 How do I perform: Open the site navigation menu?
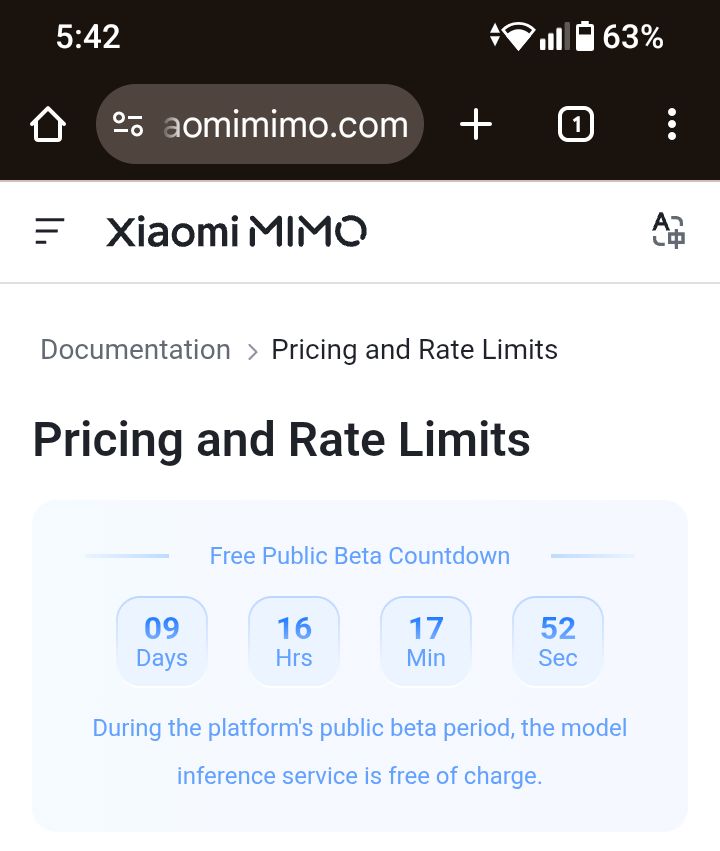click(49, 231)
